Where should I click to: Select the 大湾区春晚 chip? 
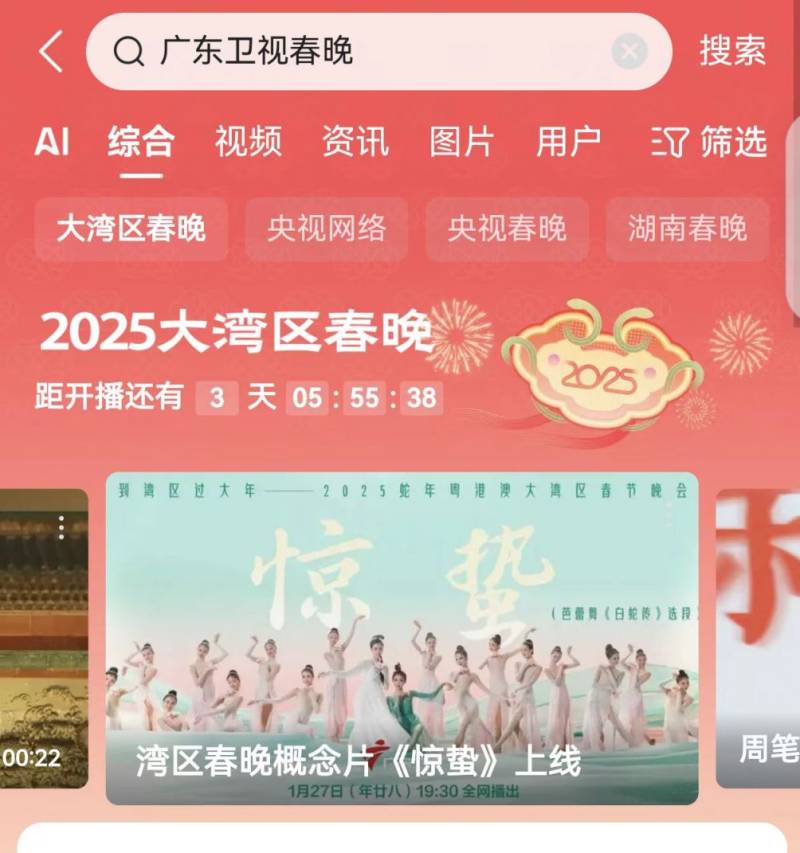pos(131,229)
